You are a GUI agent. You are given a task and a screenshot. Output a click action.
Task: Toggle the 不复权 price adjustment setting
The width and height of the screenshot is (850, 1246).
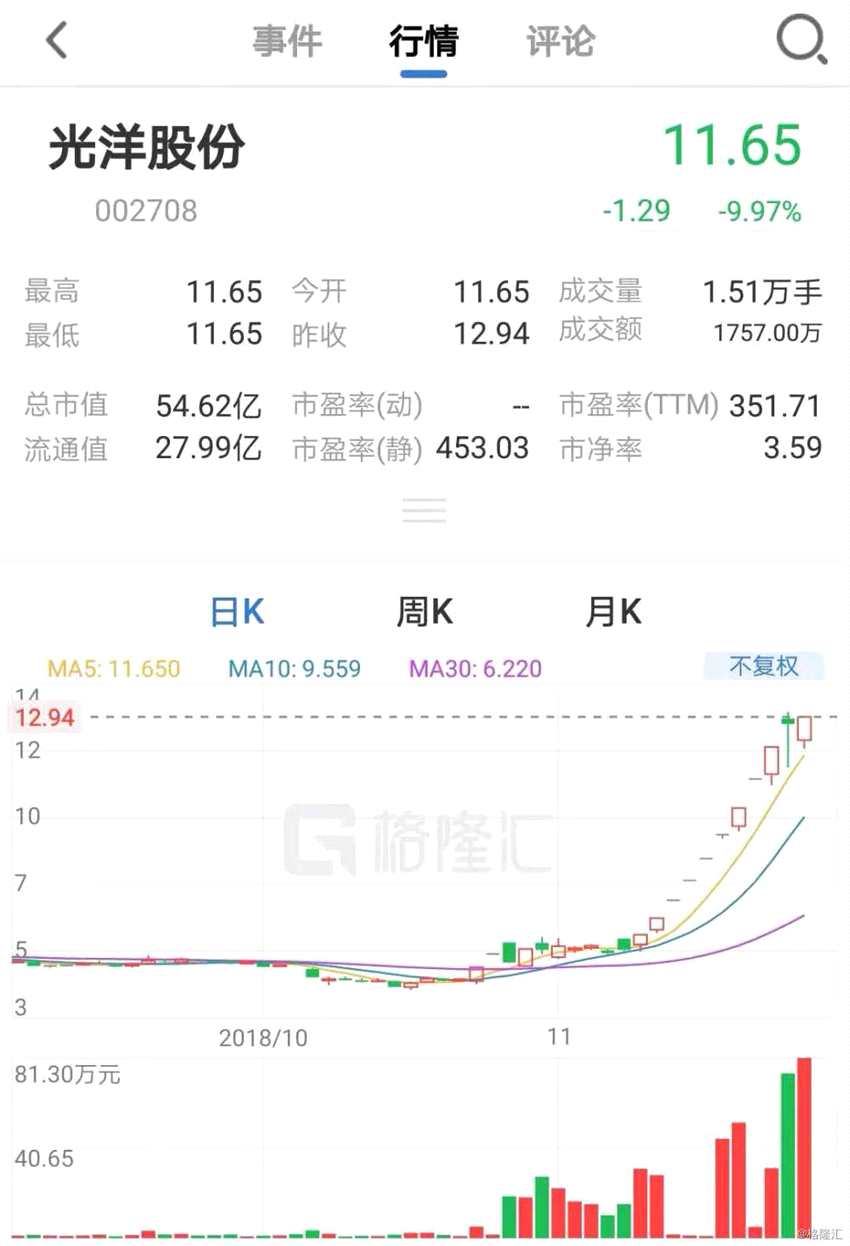tap(763, 666)
